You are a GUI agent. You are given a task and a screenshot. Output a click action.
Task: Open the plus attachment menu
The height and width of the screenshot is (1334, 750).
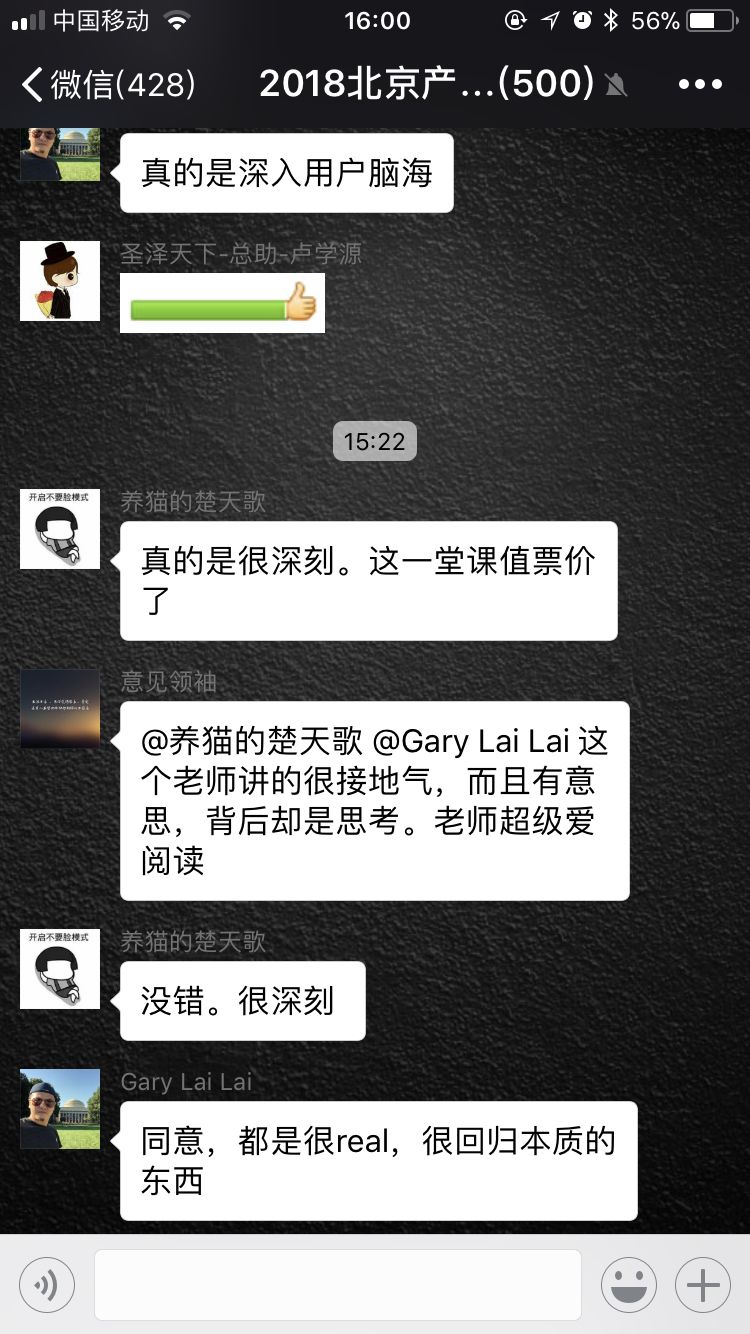[703, 1284]
